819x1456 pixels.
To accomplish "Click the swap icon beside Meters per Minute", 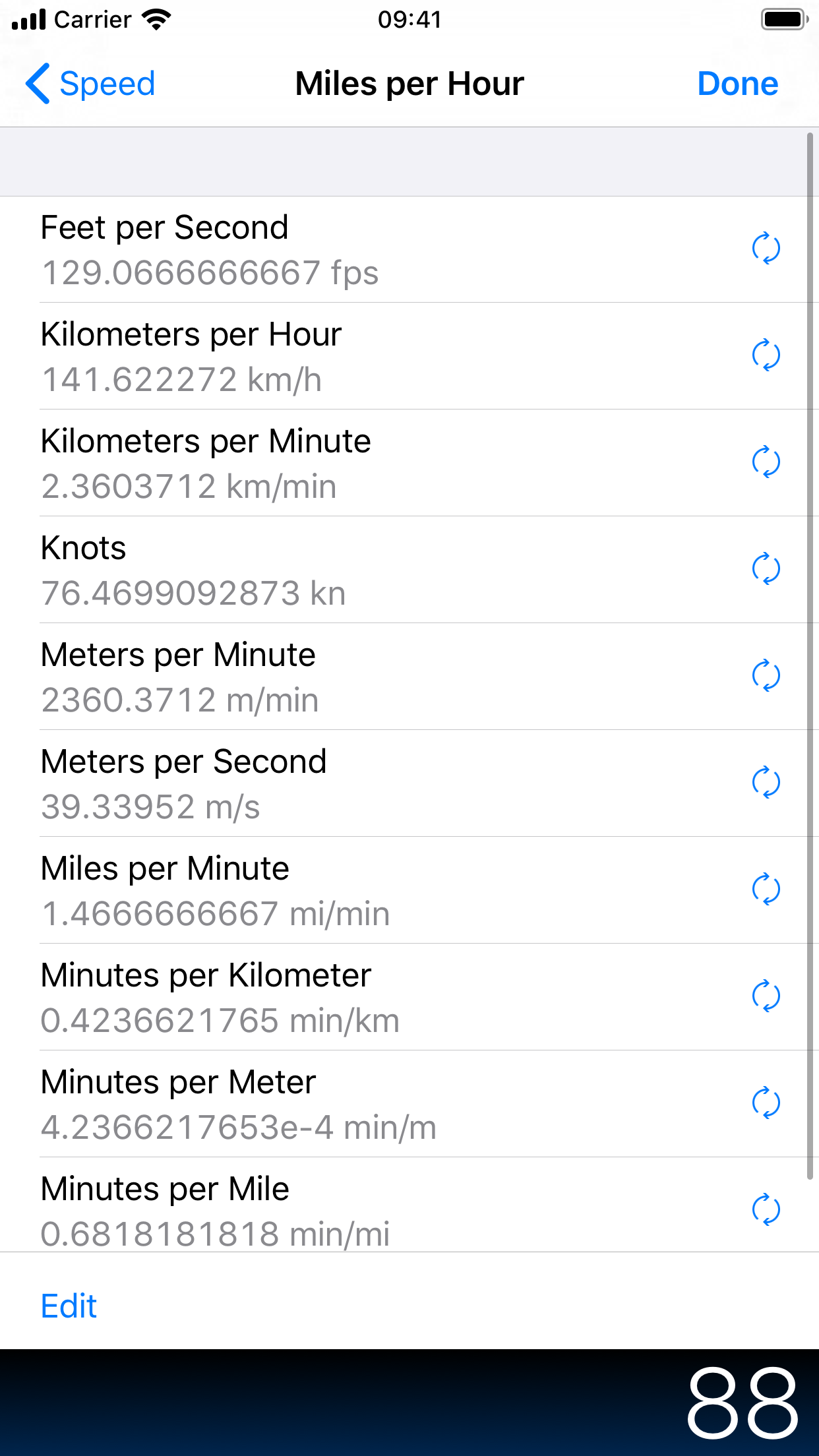I will [x=767, y=676].
